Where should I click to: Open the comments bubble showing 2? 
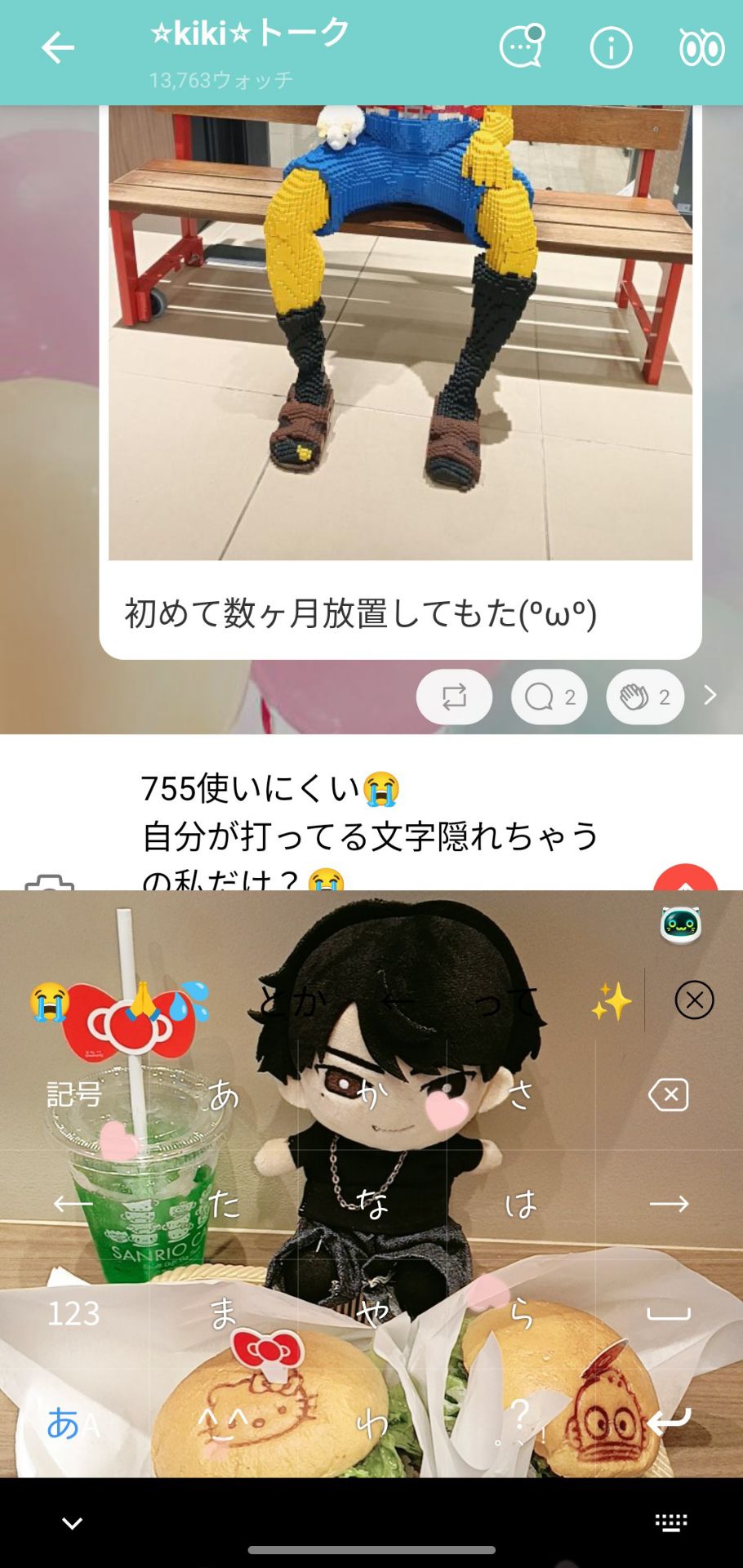(549, 697)
